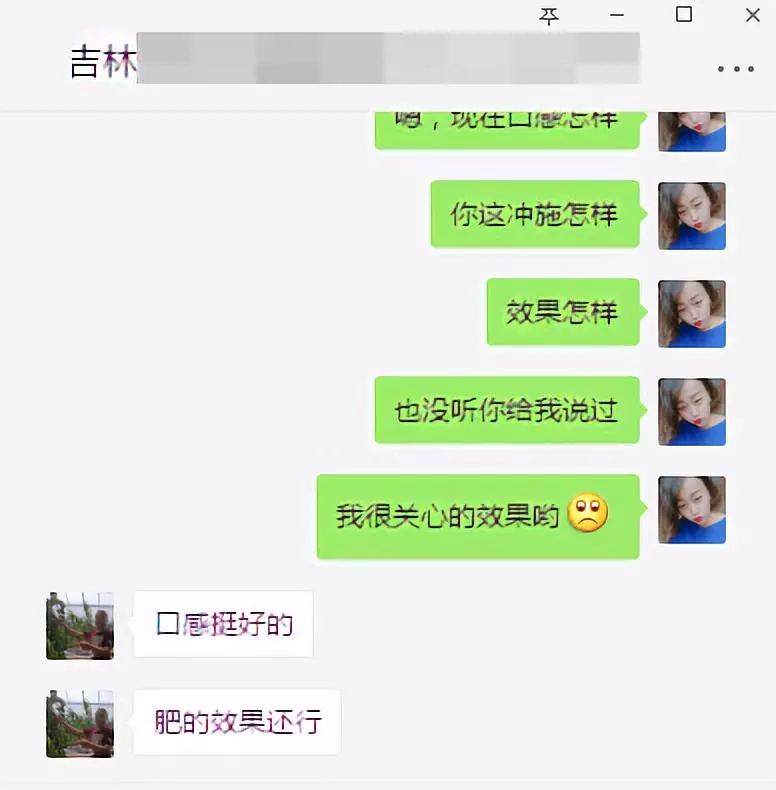The width and height of the screenshot is (776, 790).
Task: Open the chat info three-dot menu
Action: click(736, 69)
